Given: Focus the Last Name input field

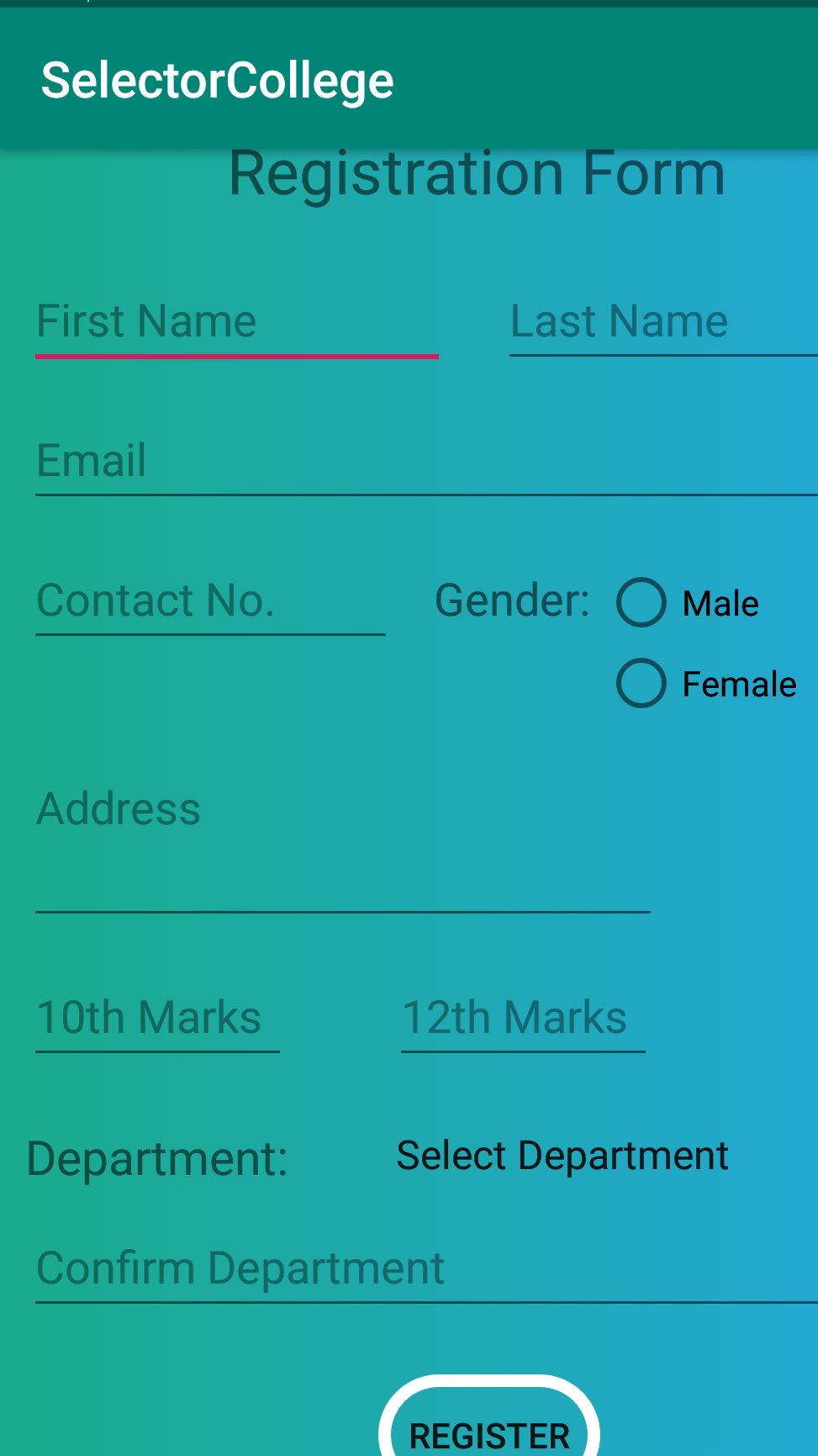Looking at the screenshot, I should click(x=656, y=323).
